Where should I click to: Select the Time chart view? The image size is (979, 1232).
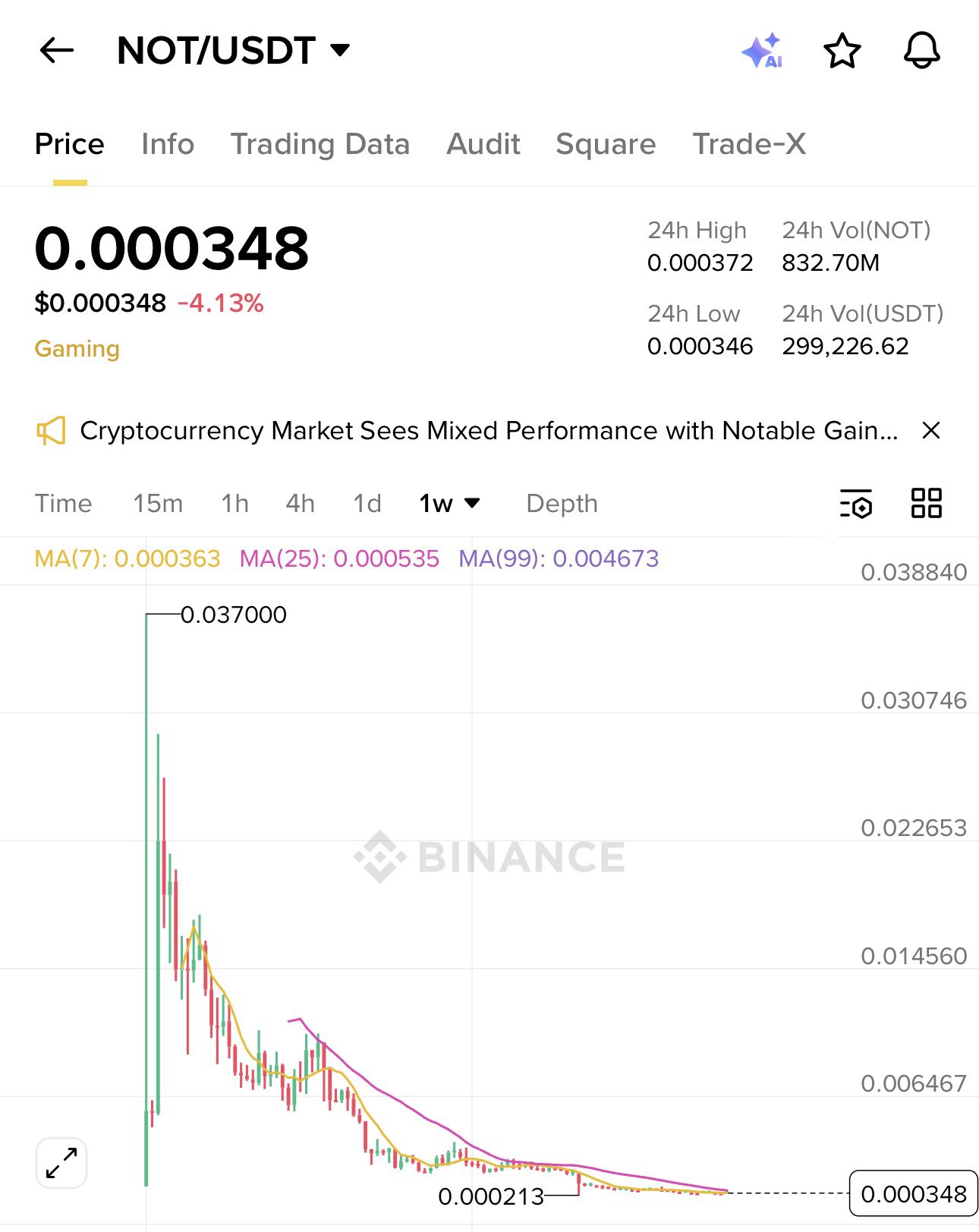pos(64,504)
